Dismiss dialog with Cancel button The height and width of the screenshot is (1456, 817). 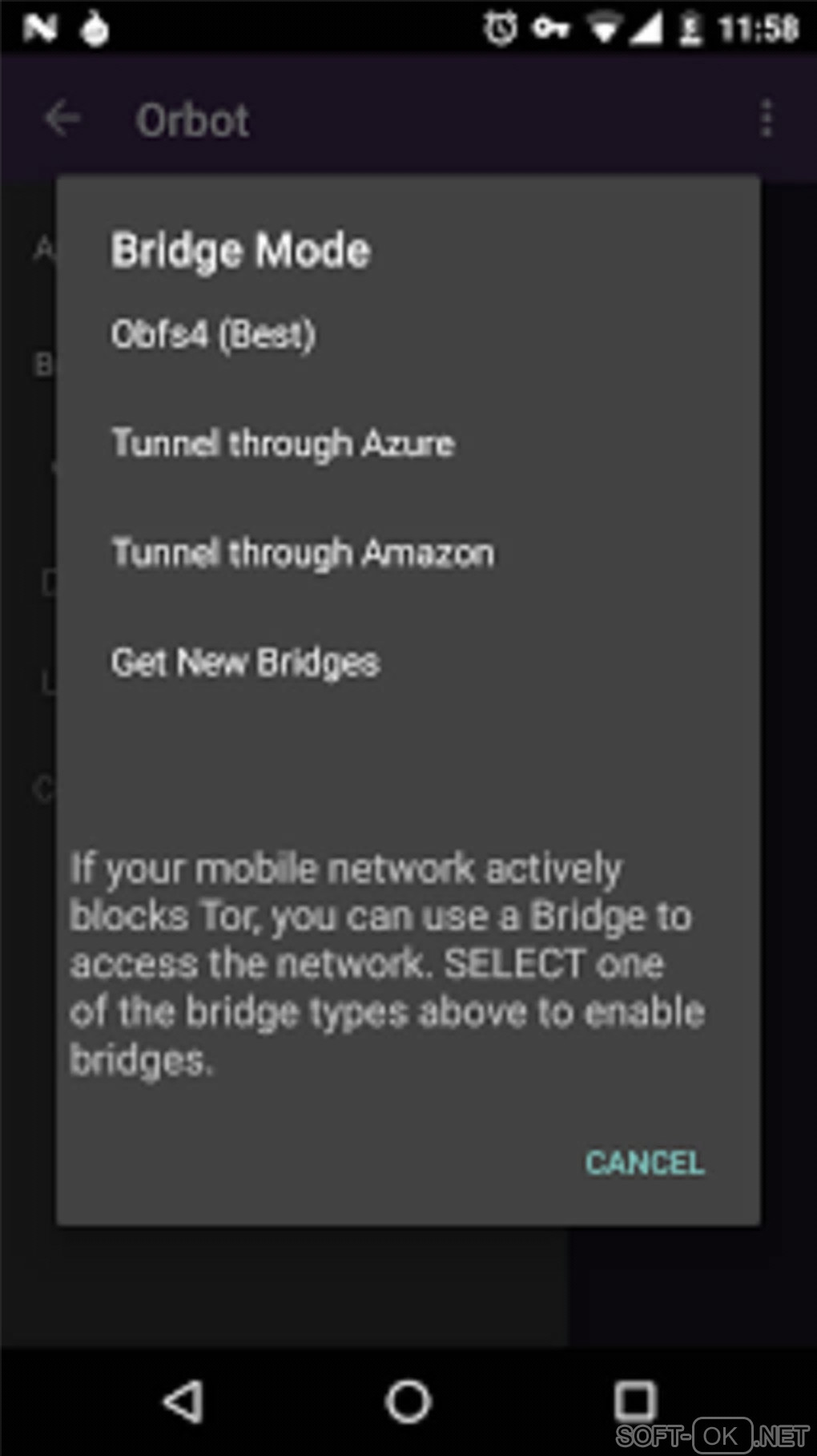point(645,1163)
